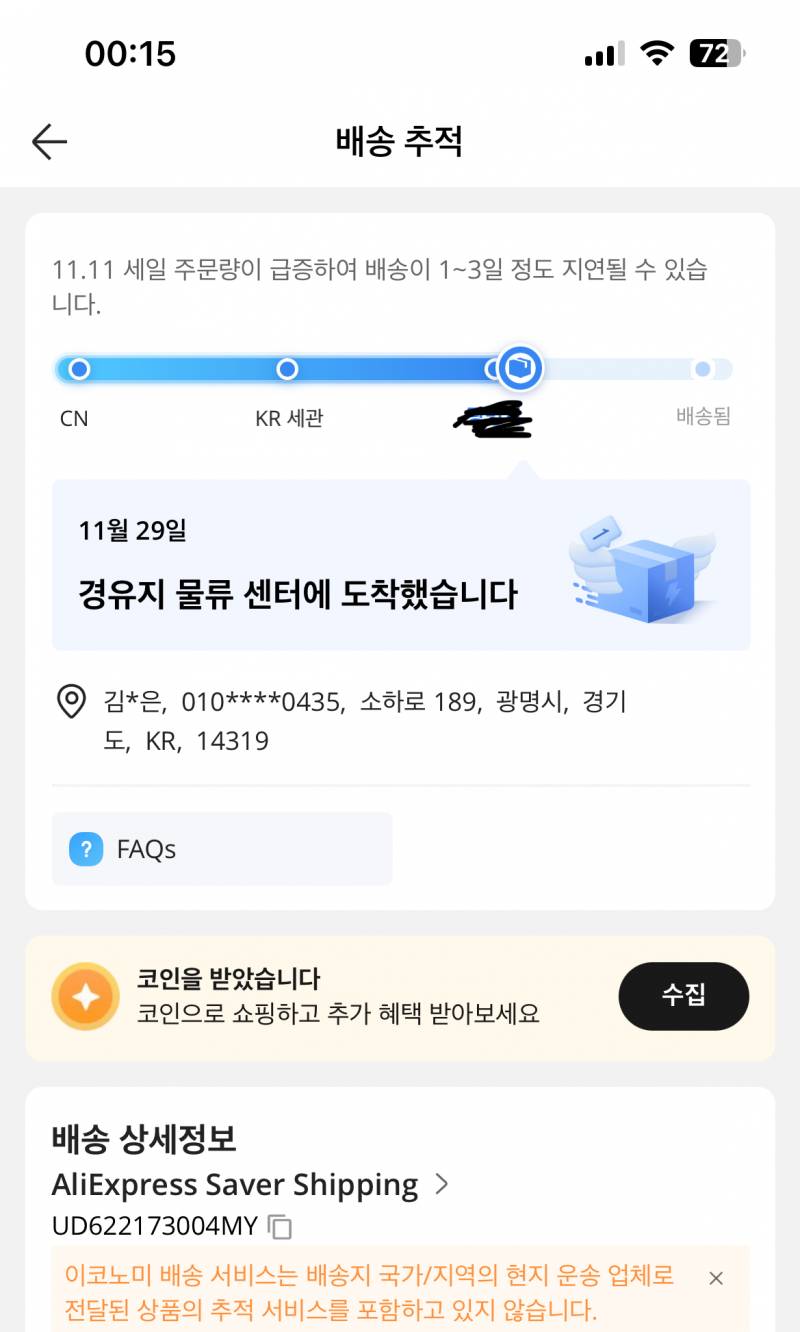Tap the blue question mark FAQs icon

(x=86, y=848)
